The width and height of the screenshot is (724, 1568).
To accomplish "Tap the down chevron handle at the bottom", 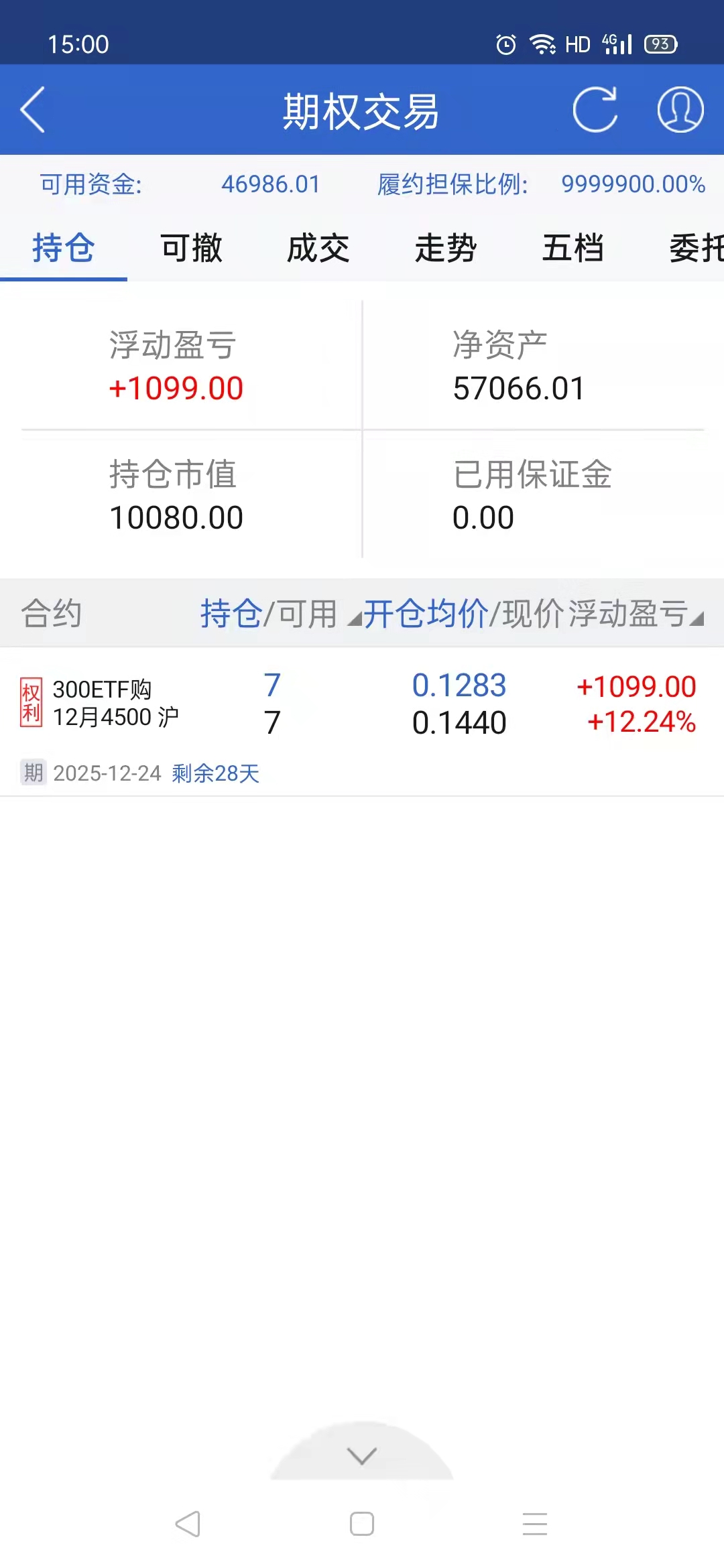I will 362,1455.
